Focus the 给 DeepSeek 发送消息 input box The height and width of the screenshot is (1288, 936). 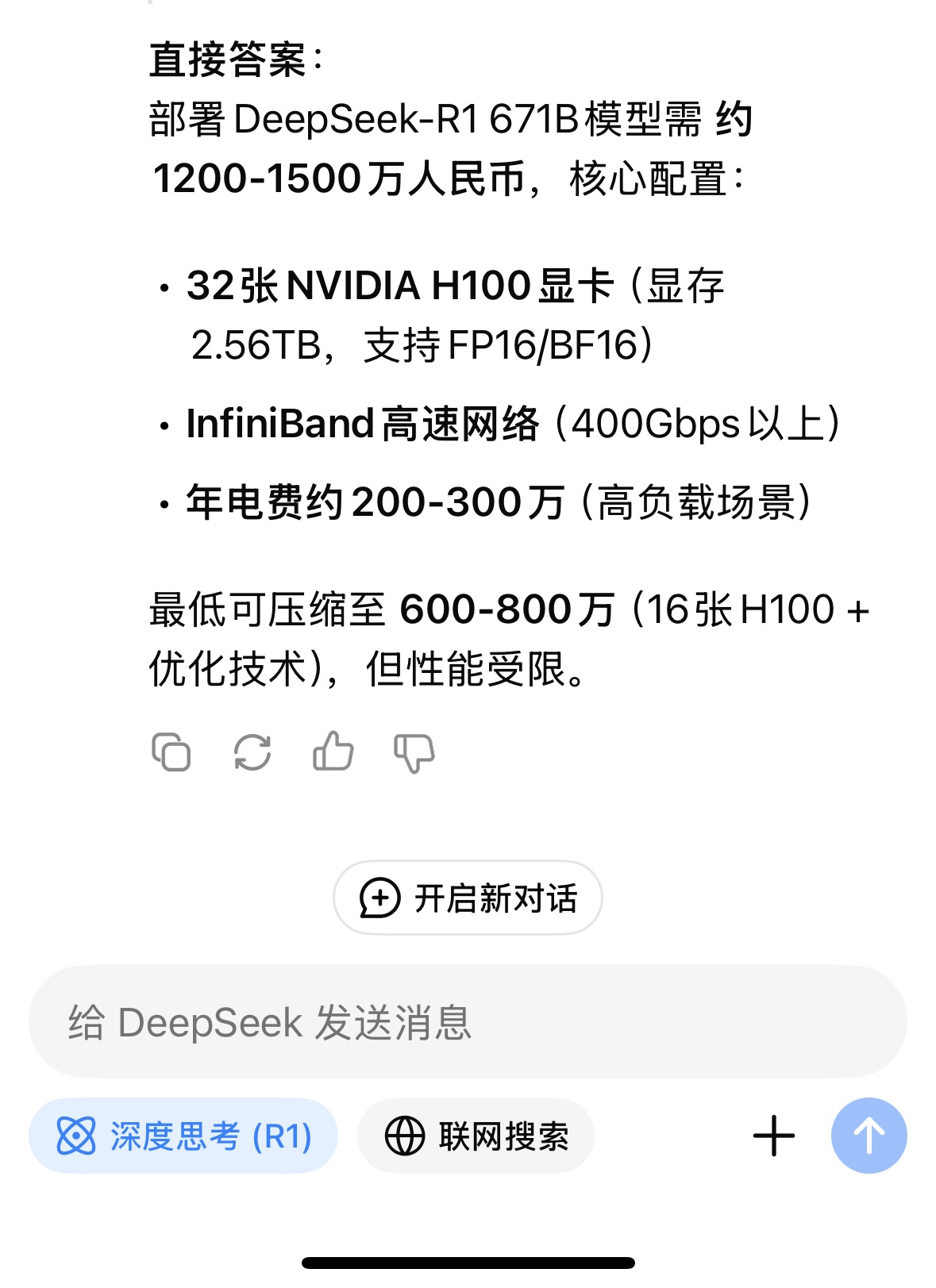(x=468, y=1021)
